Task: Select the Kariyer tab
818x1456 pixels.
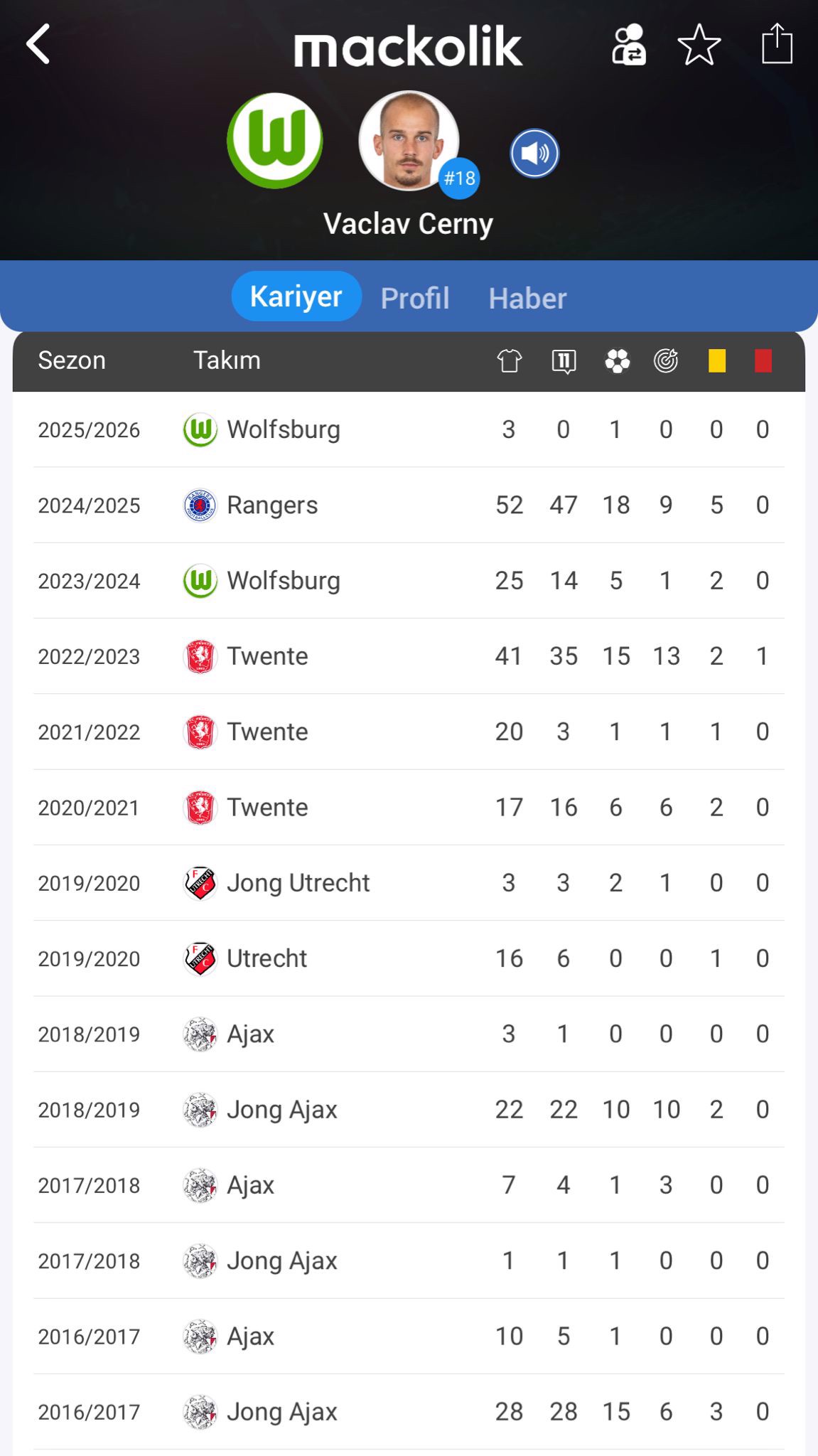Action: pyautogui.click(x=296, y=296)
